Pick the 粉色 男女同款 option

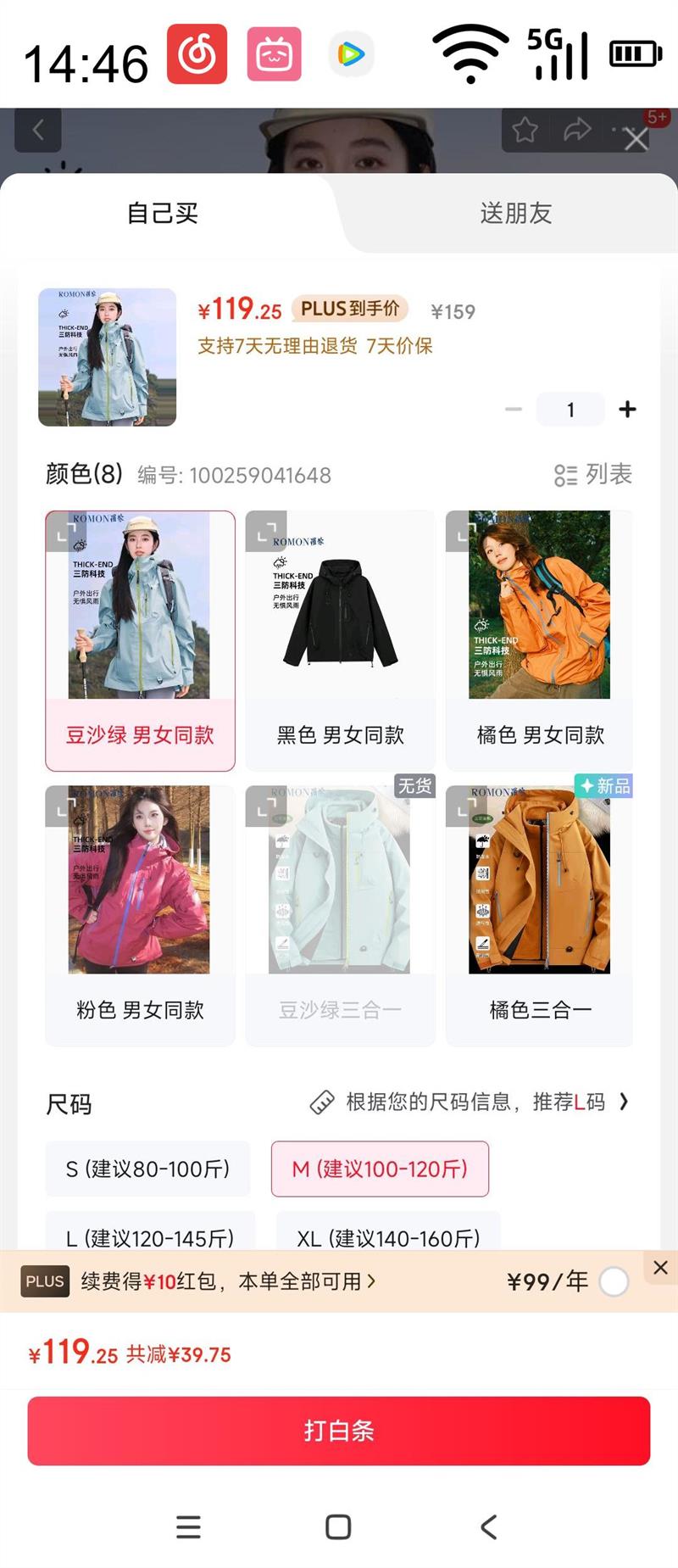(140, 915)
